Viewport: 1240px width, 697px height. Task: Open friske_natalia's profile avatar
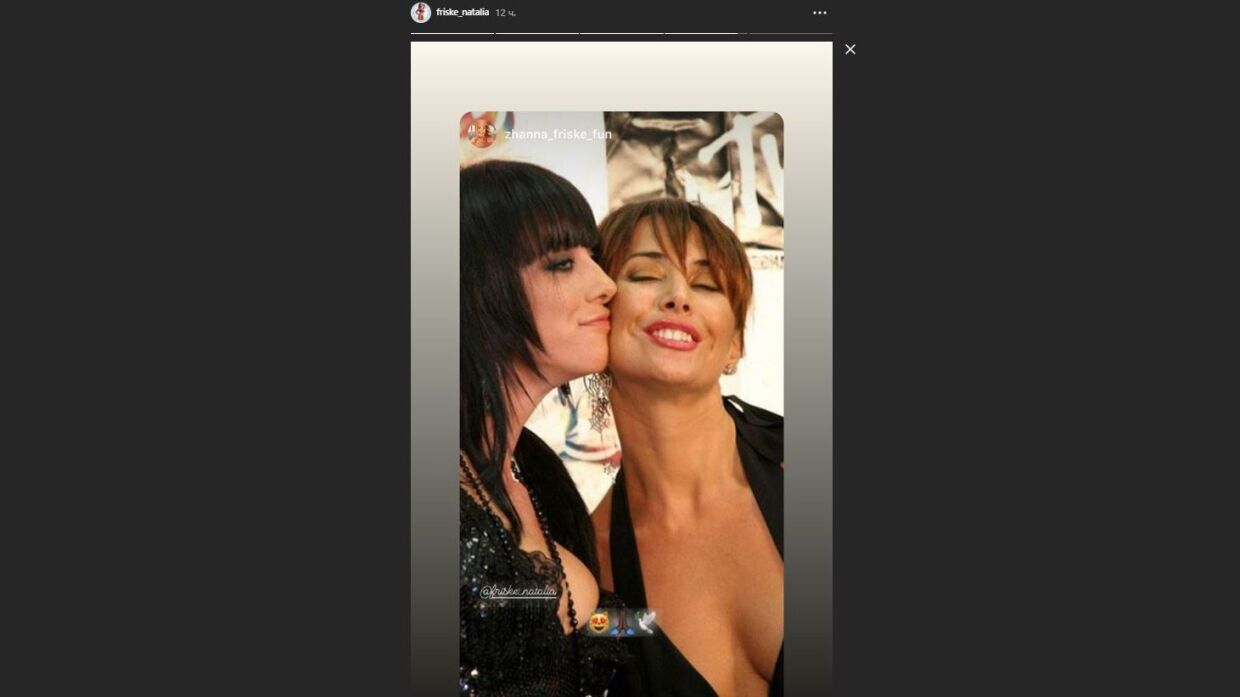click(421, 13)
